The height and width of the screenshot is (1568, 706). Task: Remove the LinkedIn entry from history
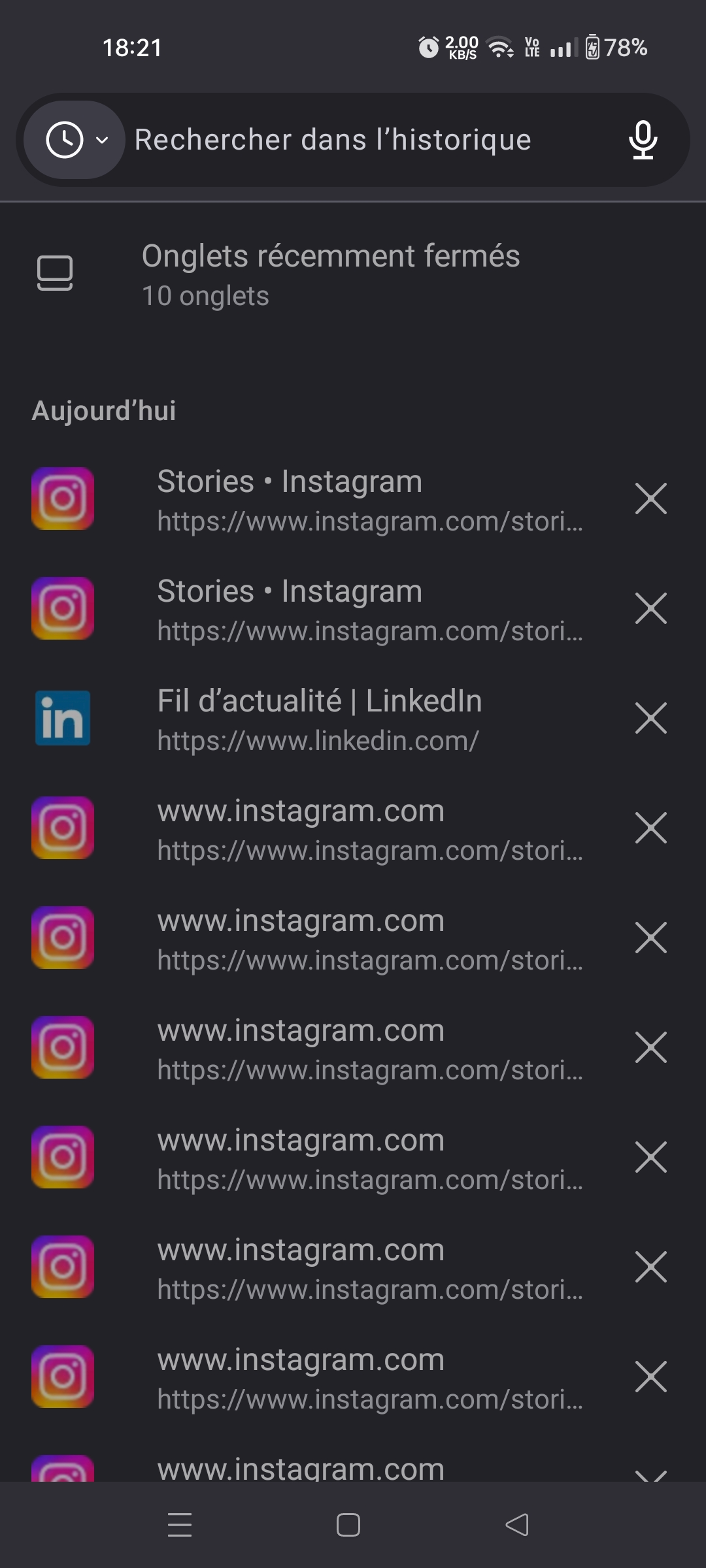(x=650, y=719)
